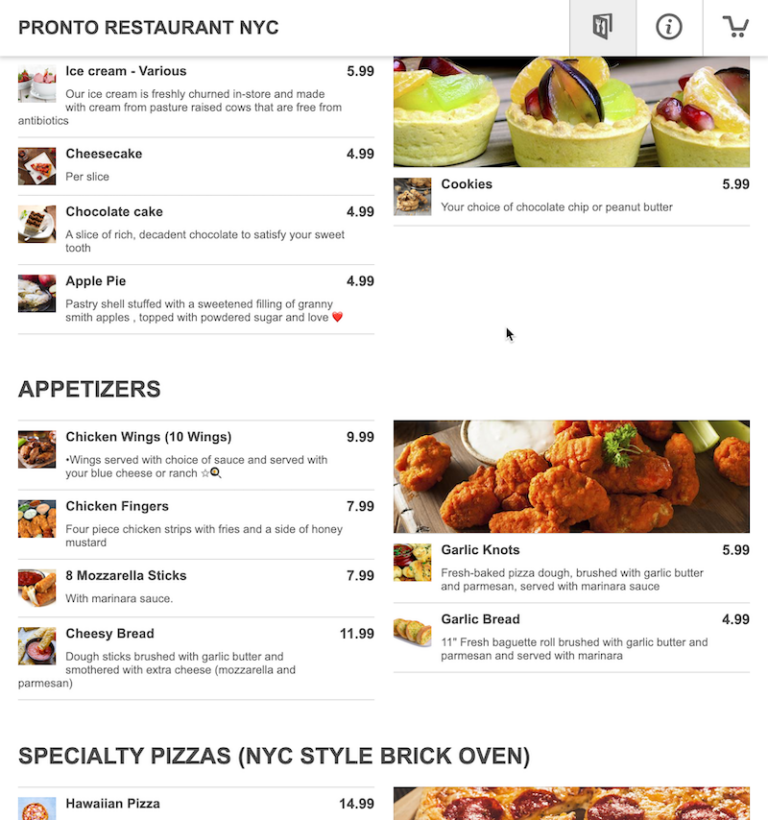Open the restaurant info icon
This screenshot has width=768, height=820.
pyautogui.click(x=669, y=27)
